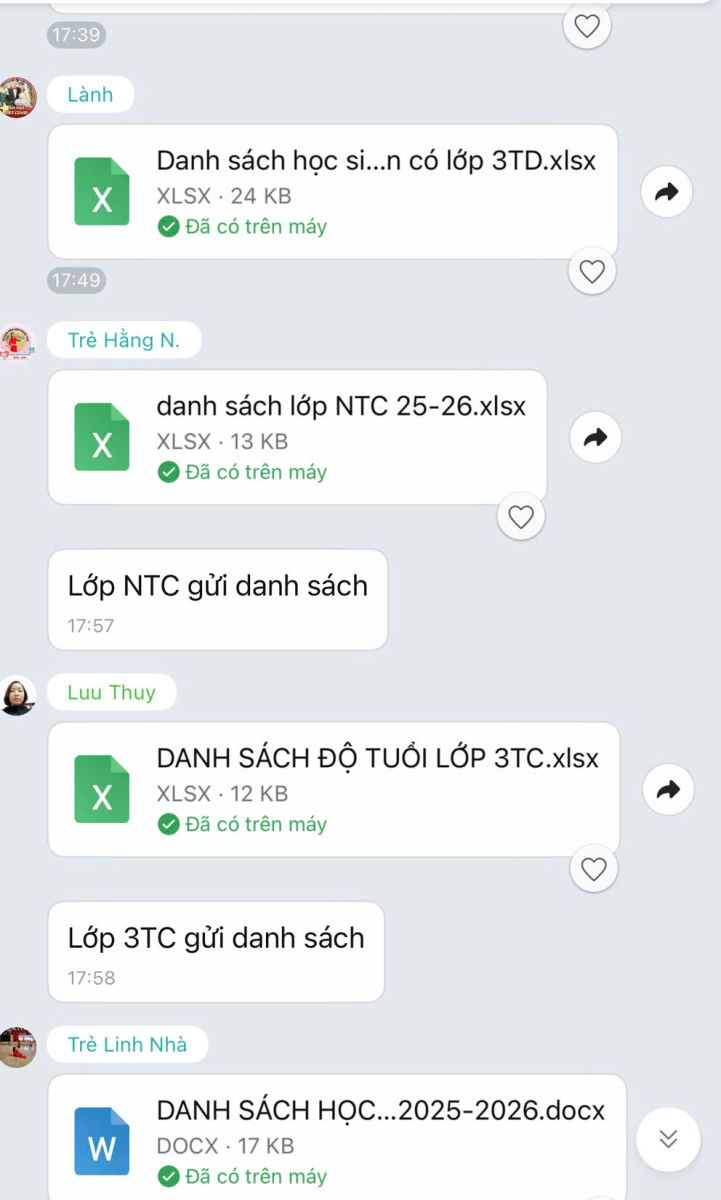This screenshot has width=721, height=1200.
Task: Forward the NTC 25-26.xlsx file
Action: [595, 437]
